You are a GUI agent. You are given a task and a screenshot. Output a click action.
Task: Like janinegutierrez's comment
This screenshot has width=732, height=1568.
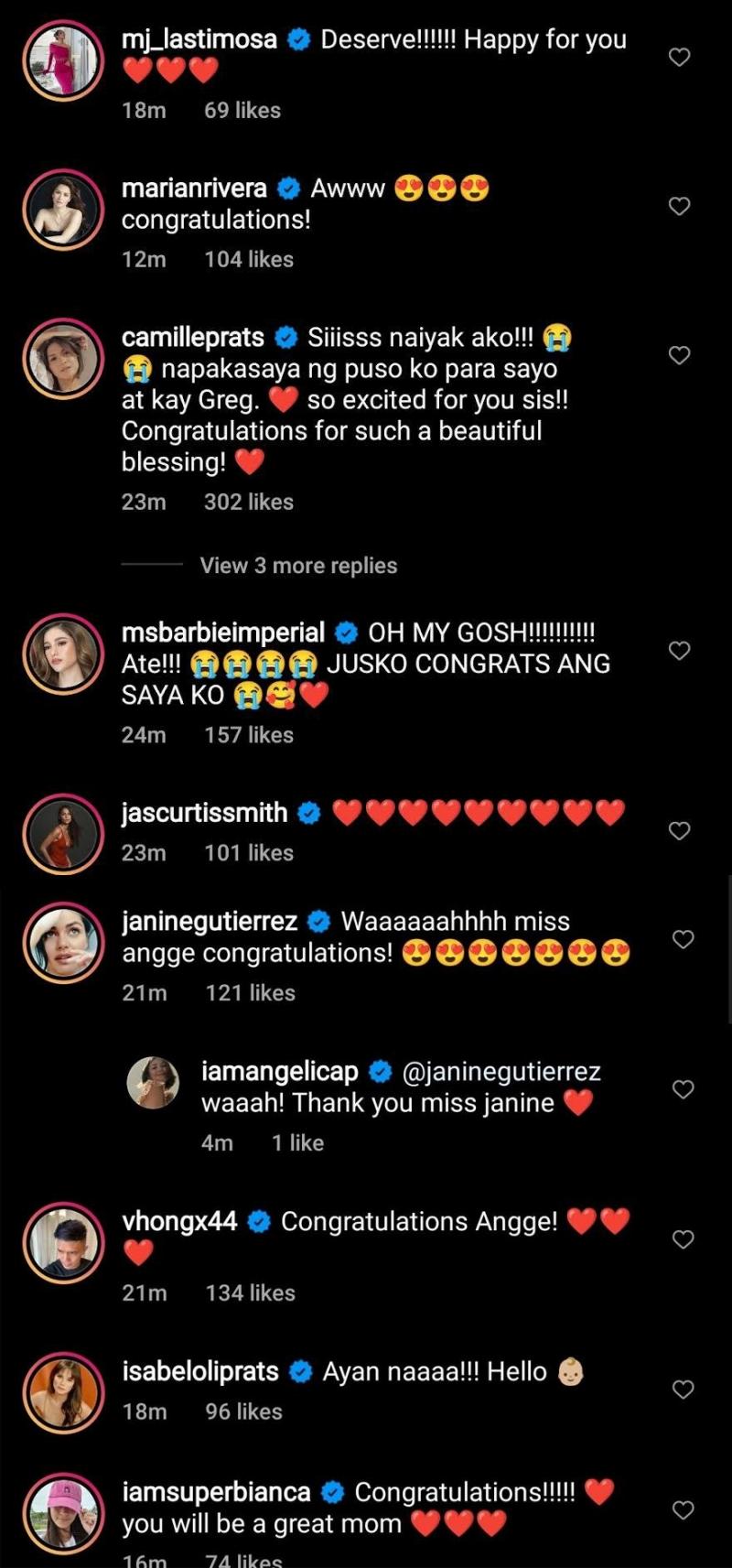tap(683, 939)
